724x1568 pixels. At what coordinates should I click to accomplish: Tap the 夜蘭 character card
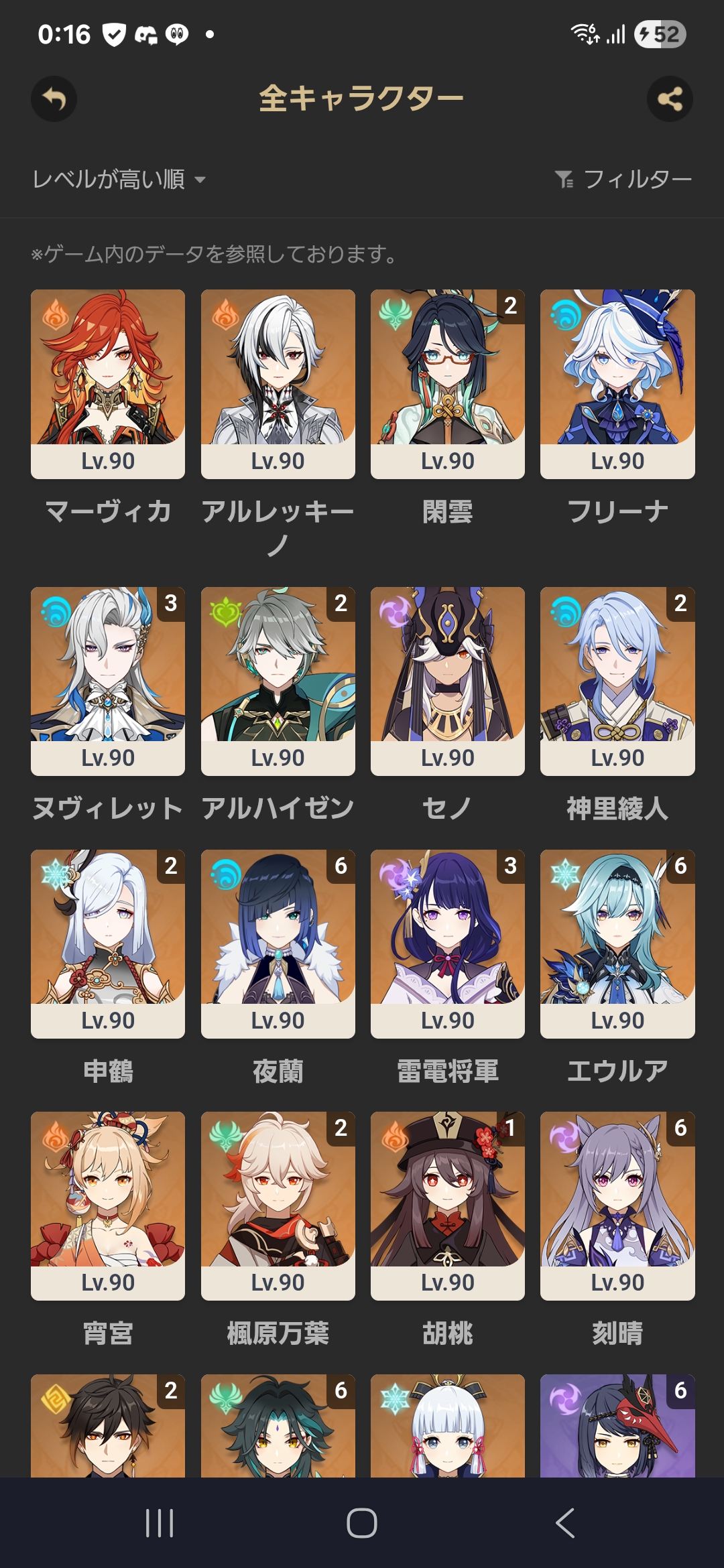pos(278,943)
